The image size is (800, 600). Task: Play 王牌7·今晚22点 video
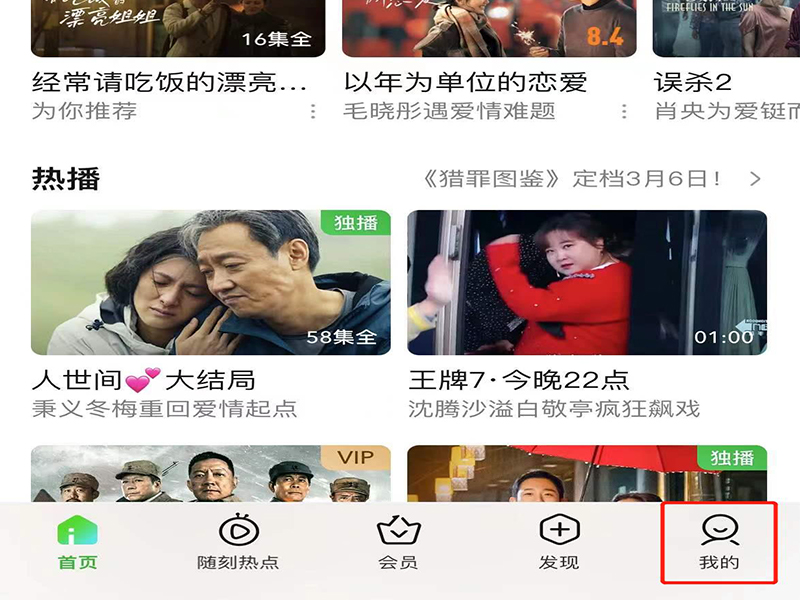click(587, 283)
